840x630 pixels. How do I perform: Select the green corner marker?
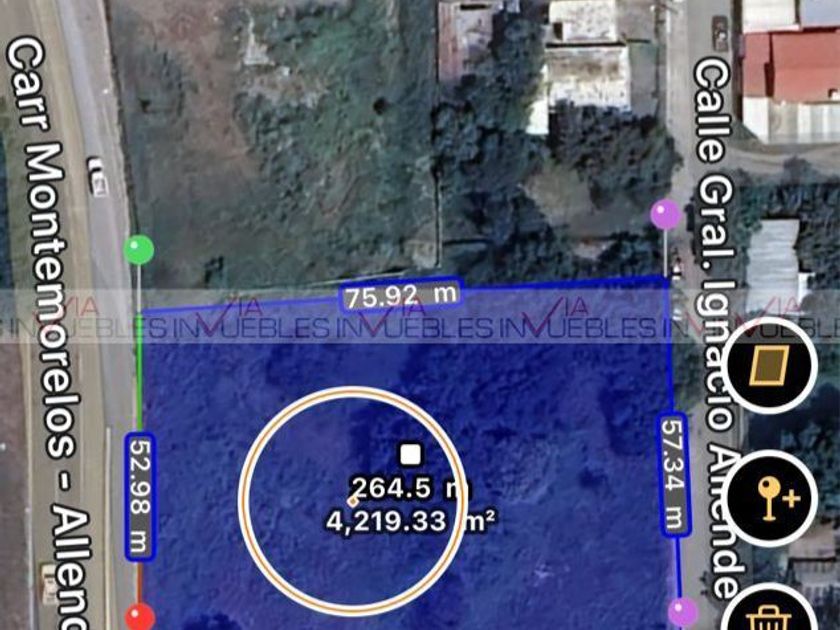[139, 249]
